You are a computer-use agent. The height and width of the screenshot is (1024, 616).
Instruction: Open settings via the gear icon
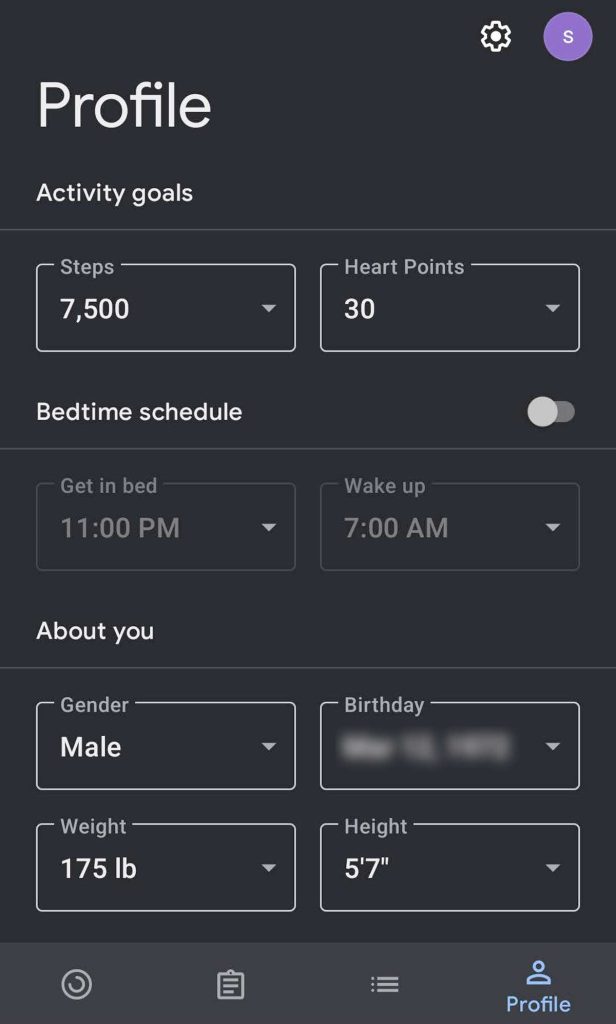coord(496,37)
